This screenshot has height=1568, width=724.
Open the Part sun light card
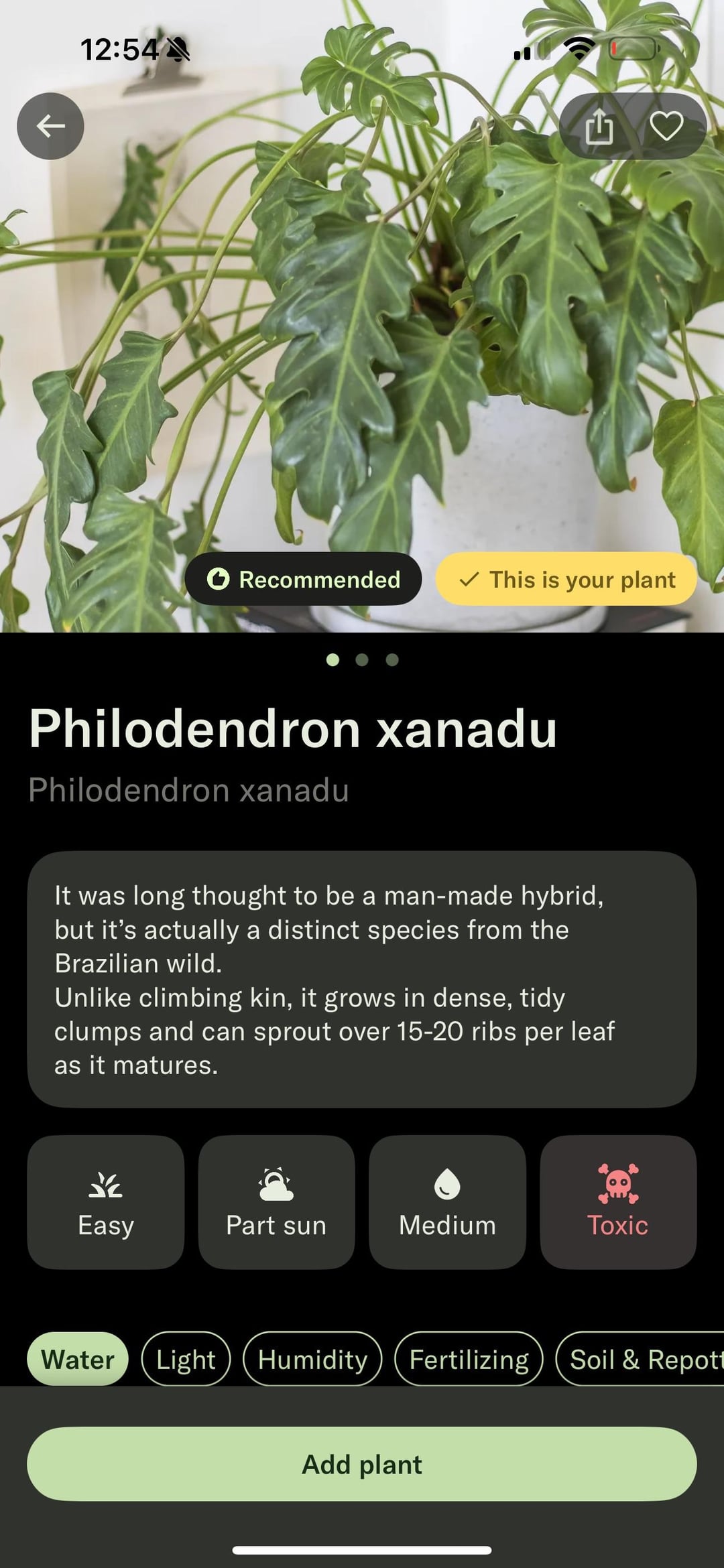(276, 1201)
